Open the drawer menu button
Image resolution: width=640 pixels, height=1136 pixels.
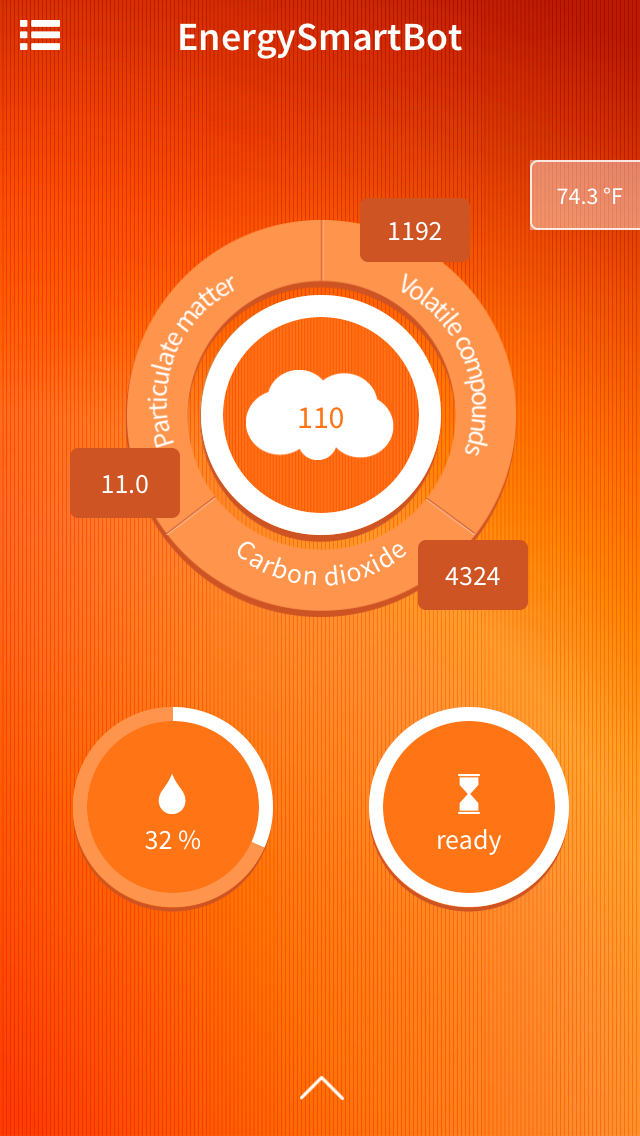40,36
